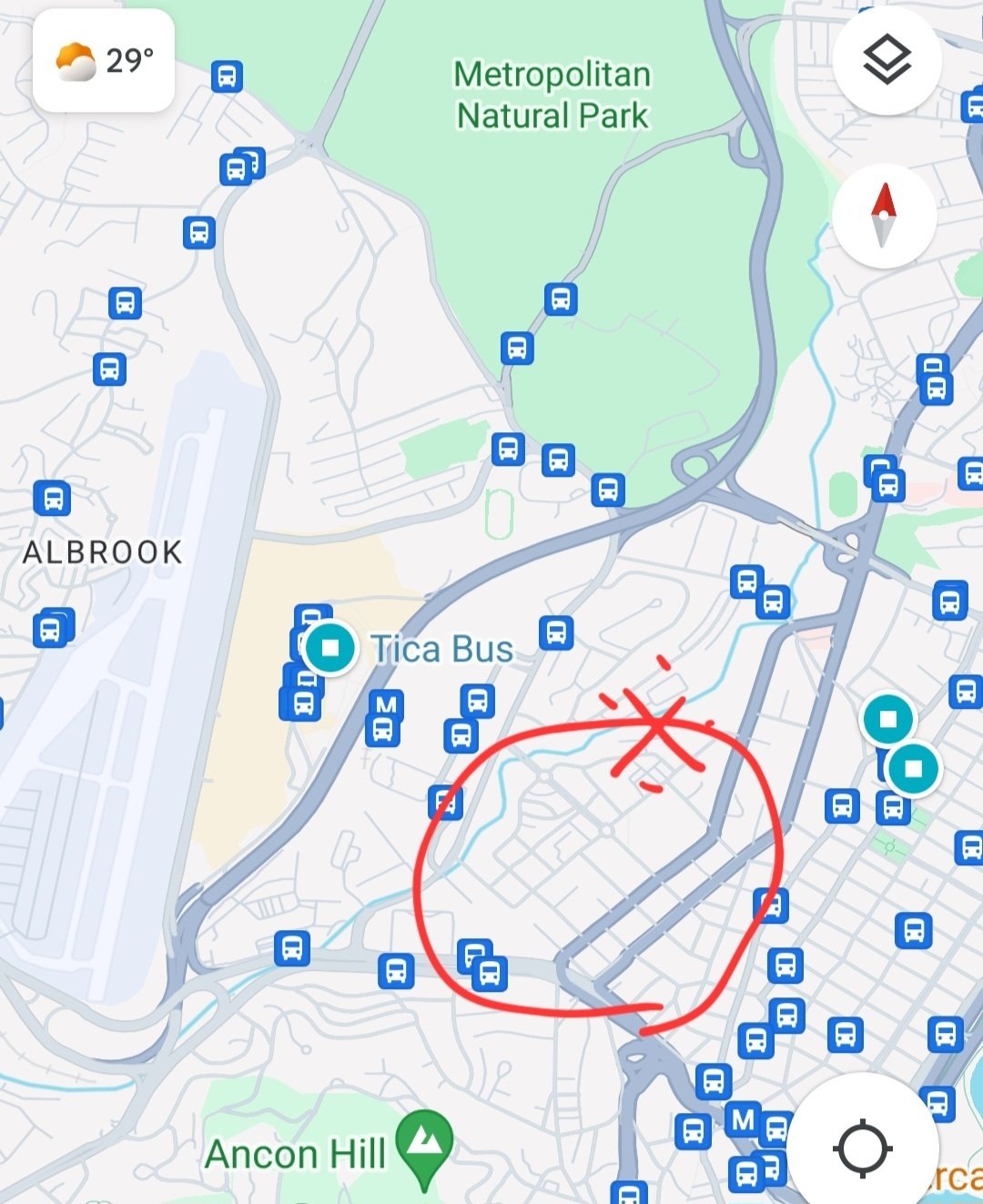Open the map layers selector
This screenshot has width=983, height=1204.
[x=886, y=61]
